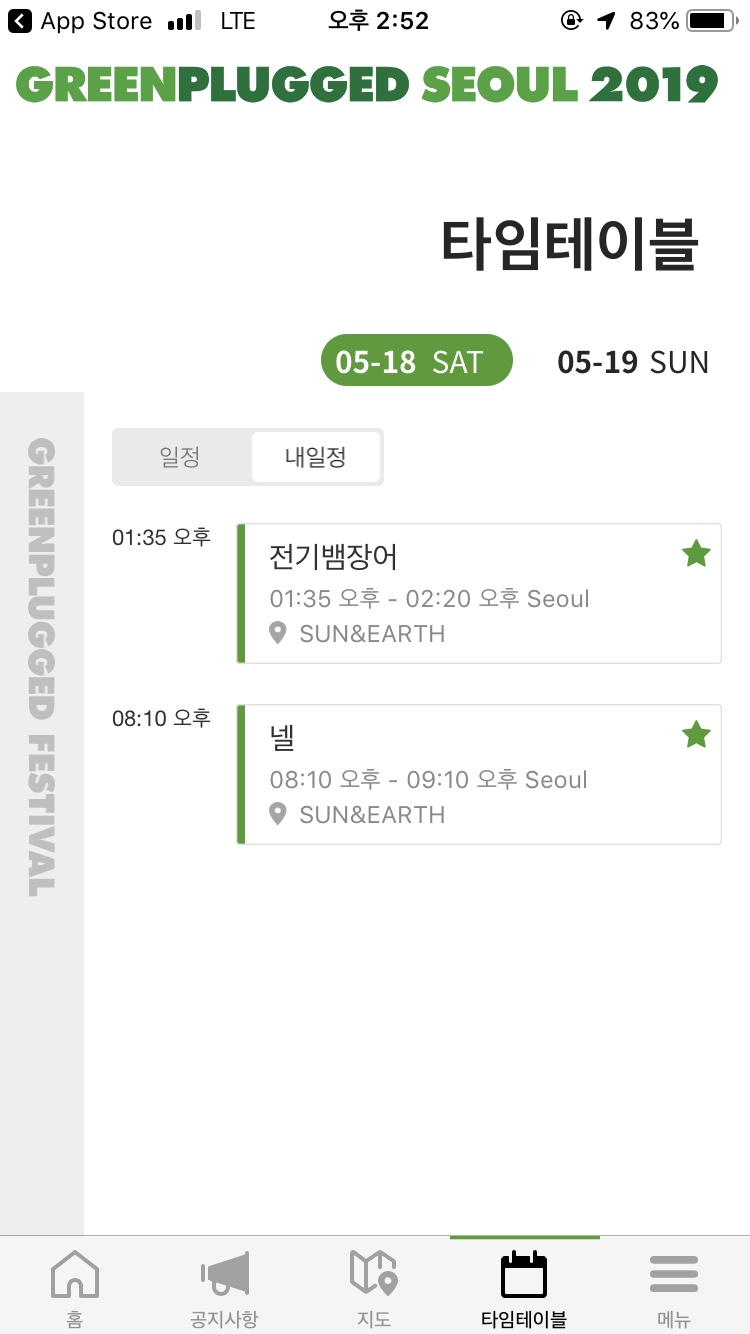This screenshot has width=750, height=1334.
Task: Unfavorite the star on 전기뱀장어
Action: point(696,554)
